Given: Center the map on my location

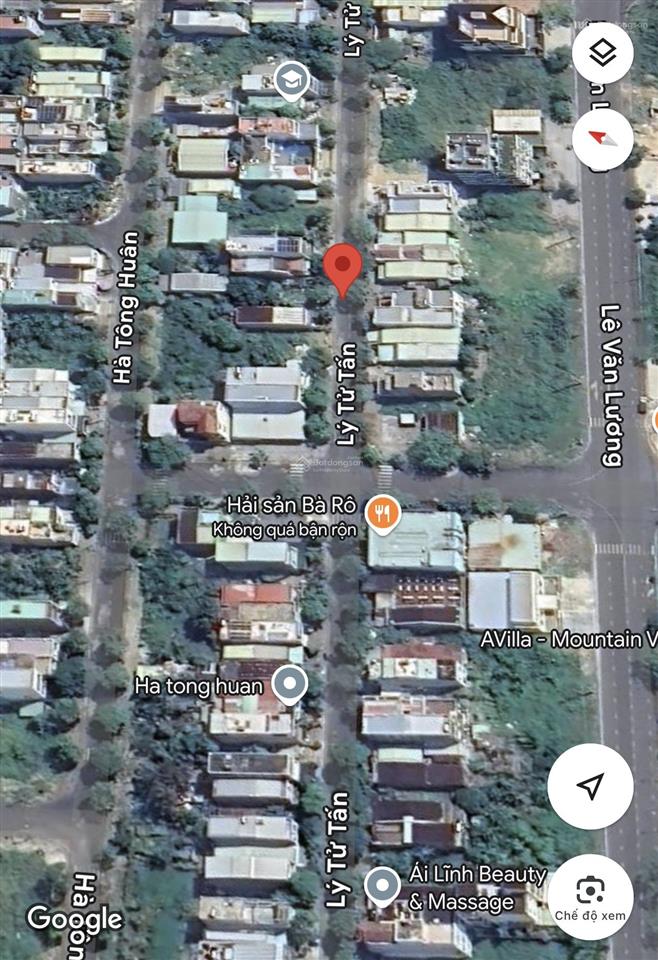Looking at the screenshot, I should tap(590, 786).
